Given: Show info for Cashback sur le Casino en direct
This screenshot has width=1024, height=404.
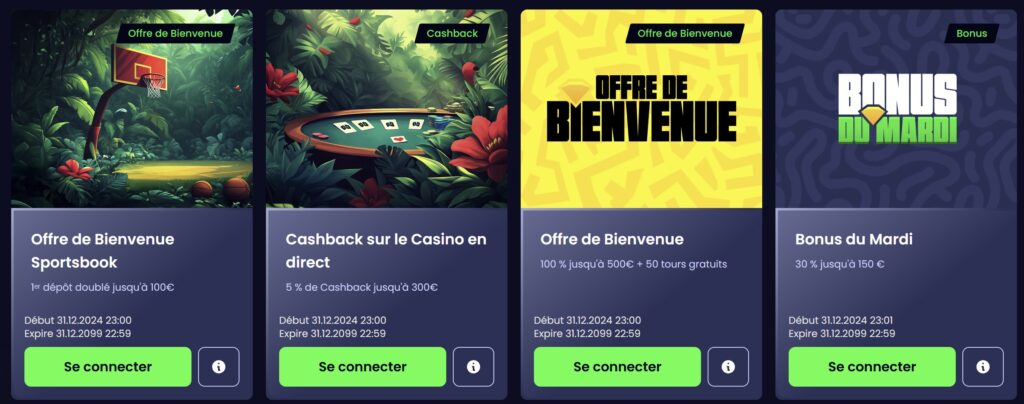Looking at the screenshot, I should click(473, 367).
